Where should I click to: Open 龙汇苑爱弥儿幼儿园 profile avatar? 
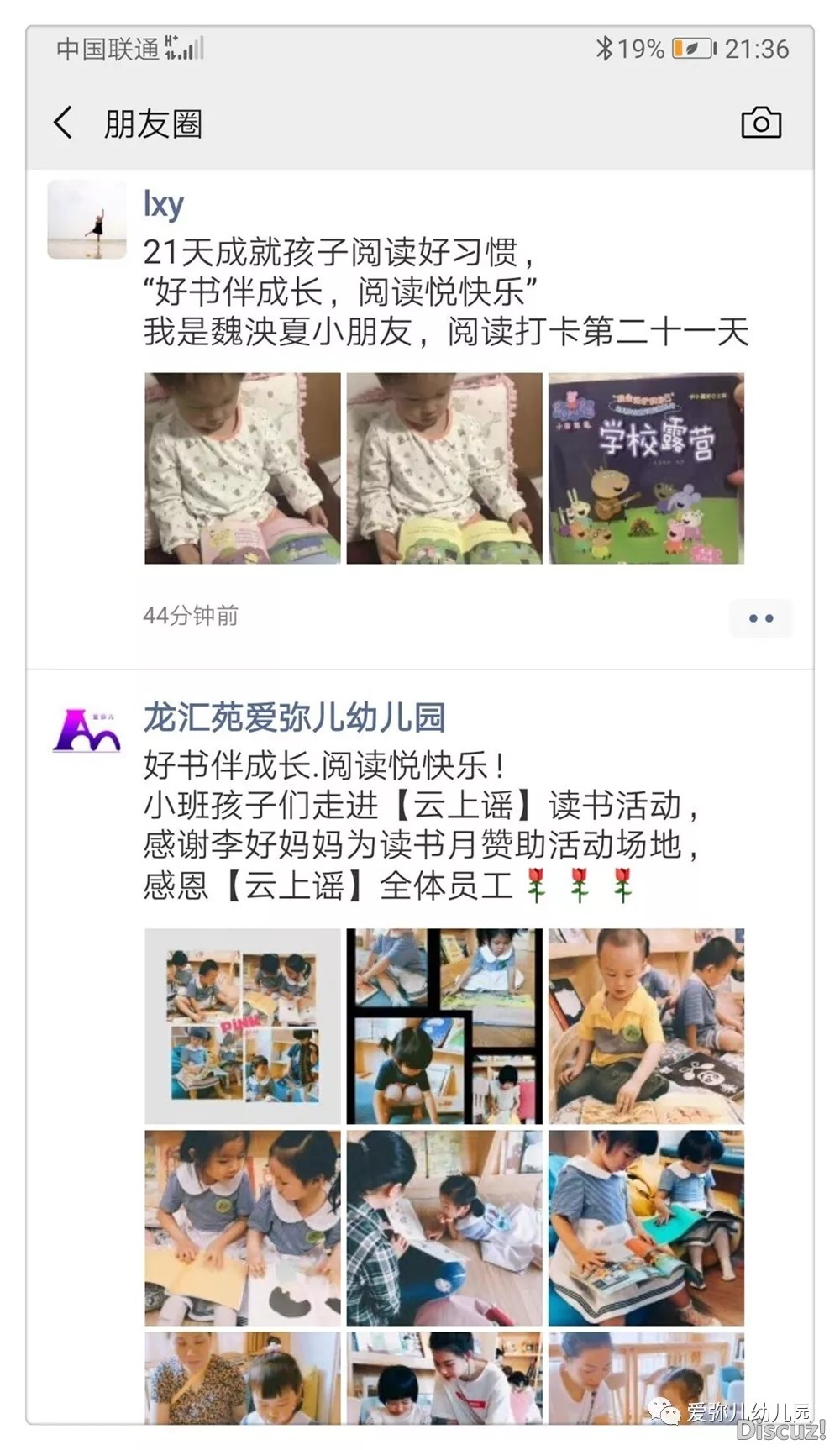tap(87, 729)
